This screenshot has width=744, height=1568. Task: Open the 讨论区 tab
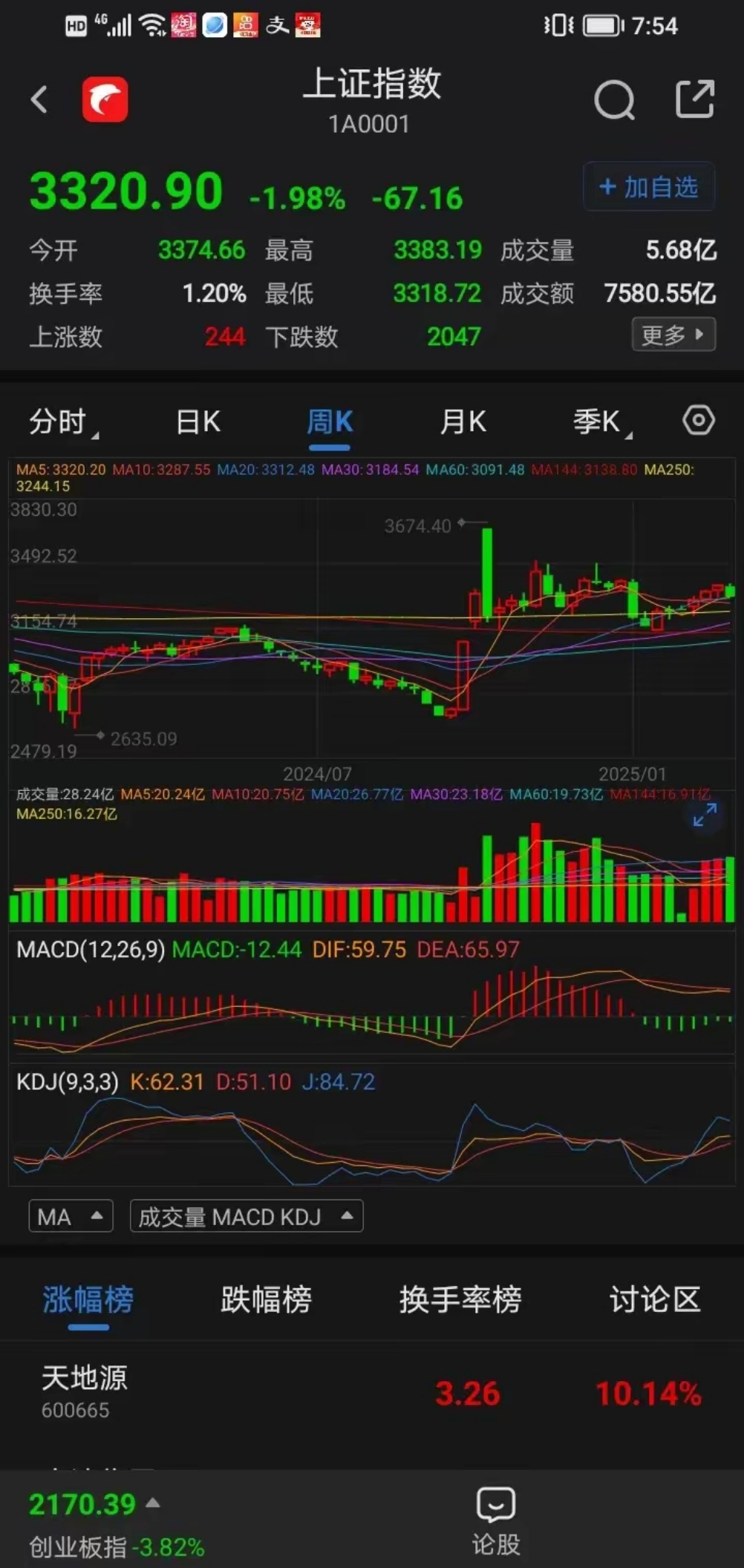point(655,1299)
